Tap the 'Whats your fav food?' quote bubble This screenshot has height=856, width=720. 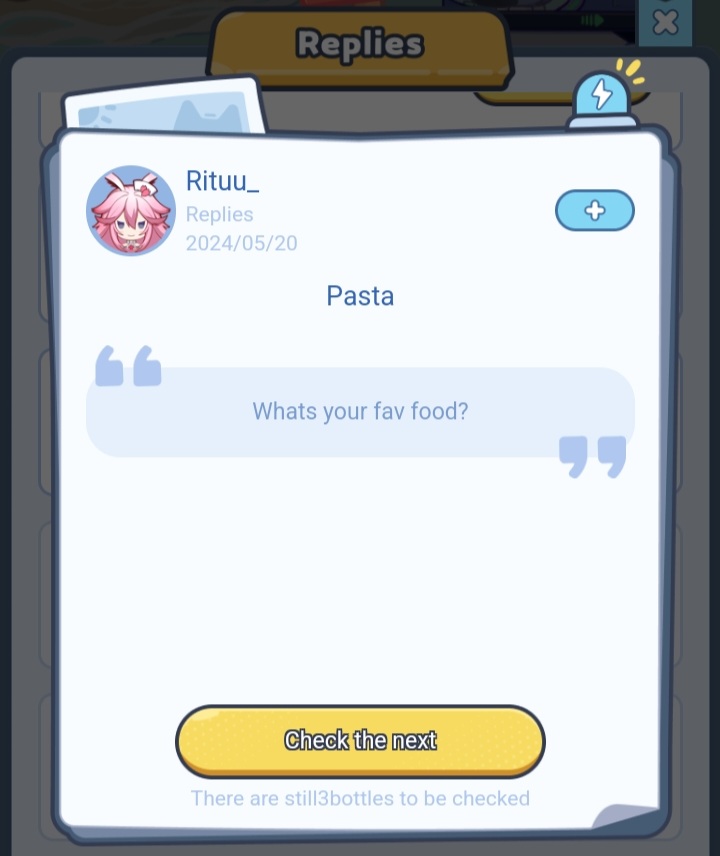[x=360, y=411]
